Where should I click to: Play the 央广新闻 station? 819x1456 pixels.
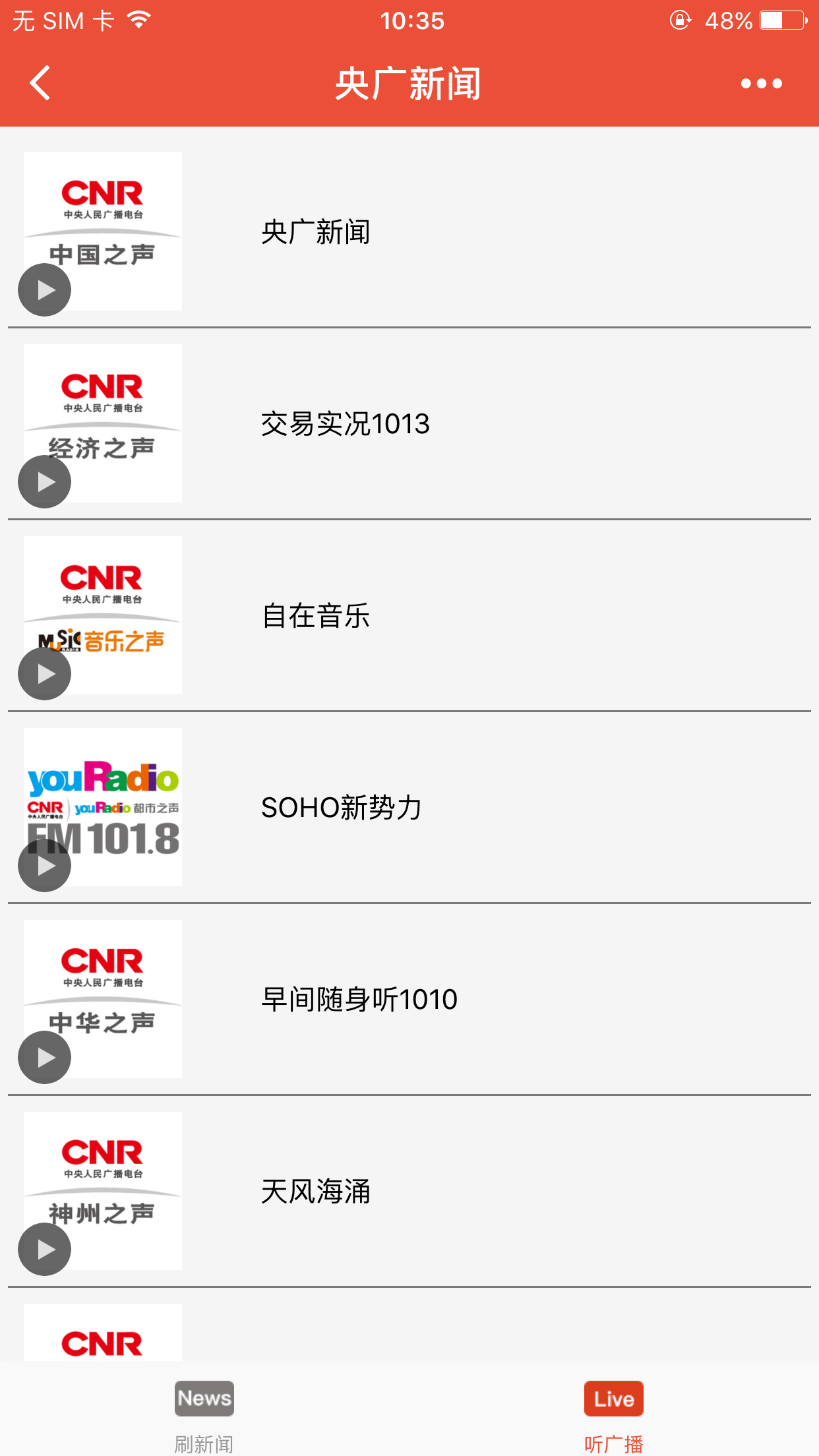[x=45, y=290]
